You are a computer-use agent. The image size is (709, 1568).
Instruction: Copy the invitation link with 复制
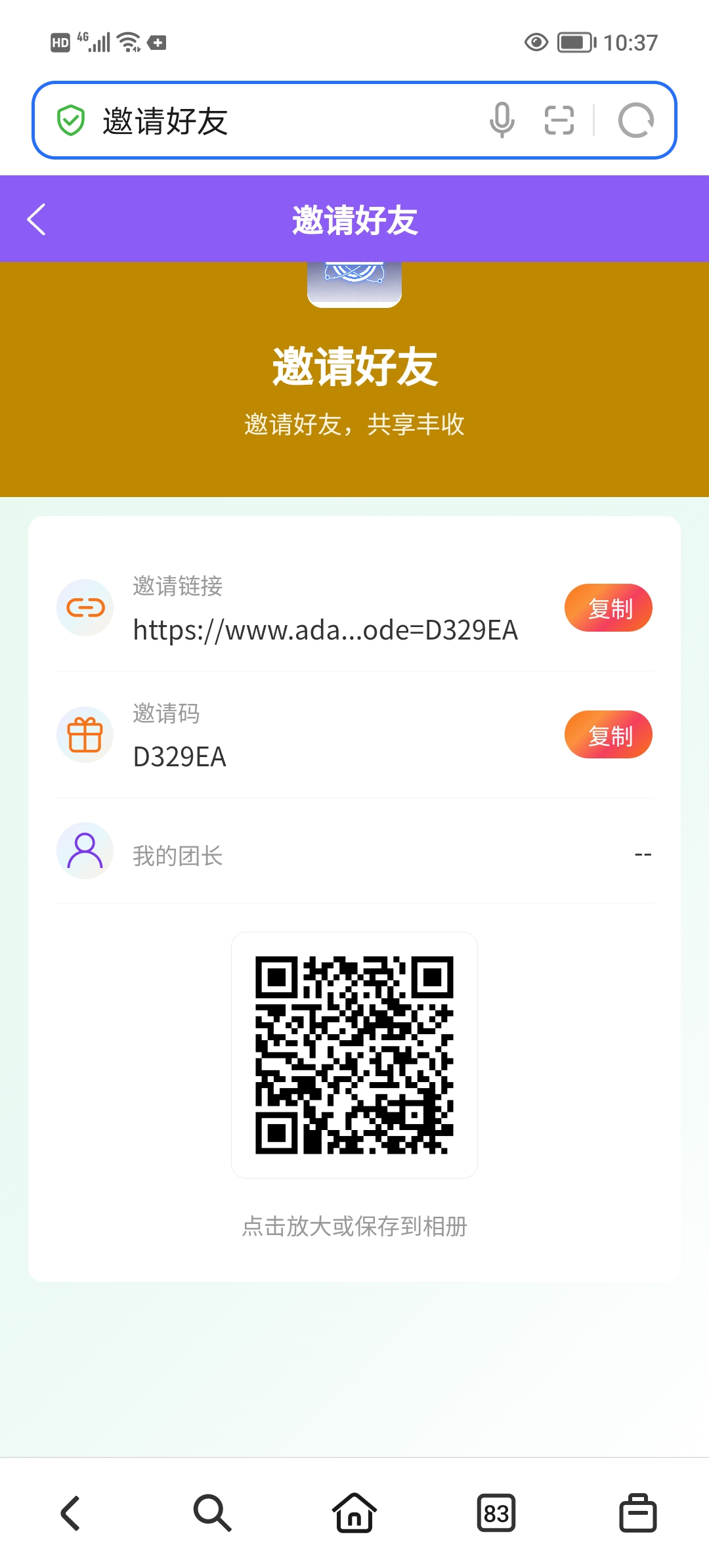(x=608, y=607)
